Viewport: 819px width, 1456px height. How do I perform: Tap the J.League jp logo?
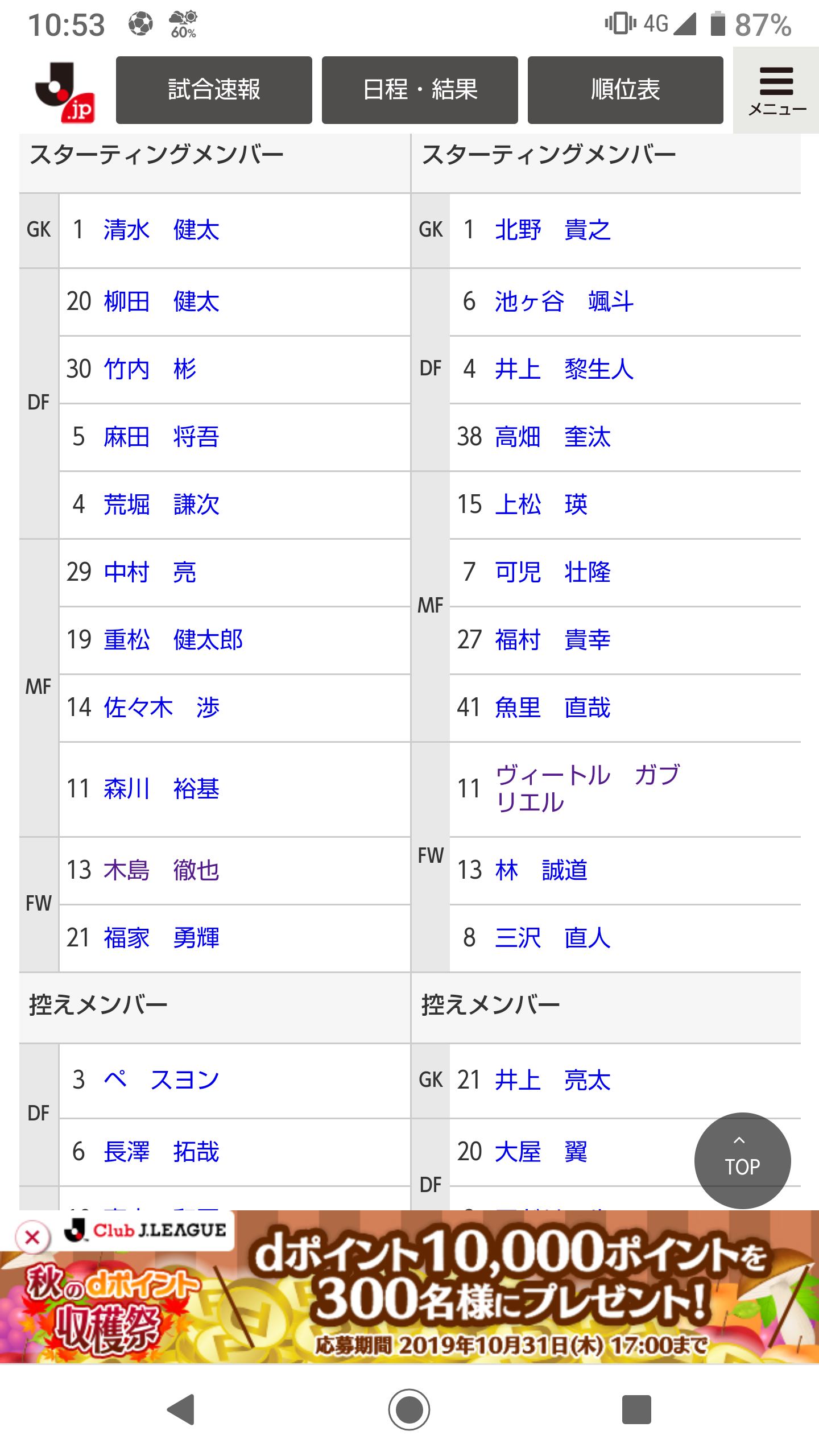[65, 92]
